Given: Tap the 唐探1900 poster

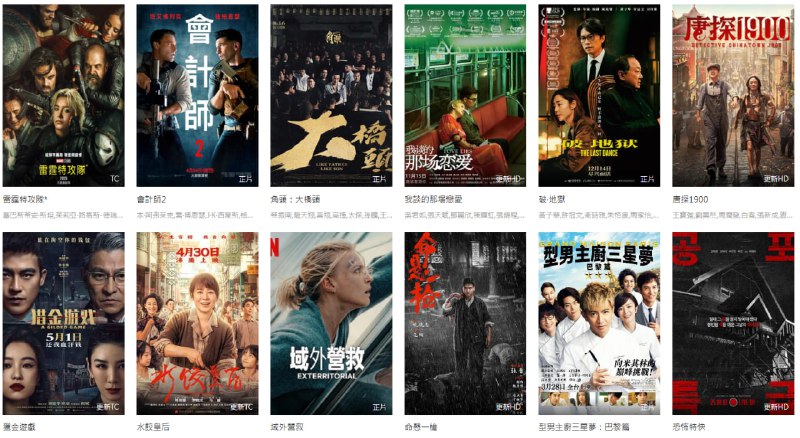Looking at the screenshot, I should [x=733, y=95].
